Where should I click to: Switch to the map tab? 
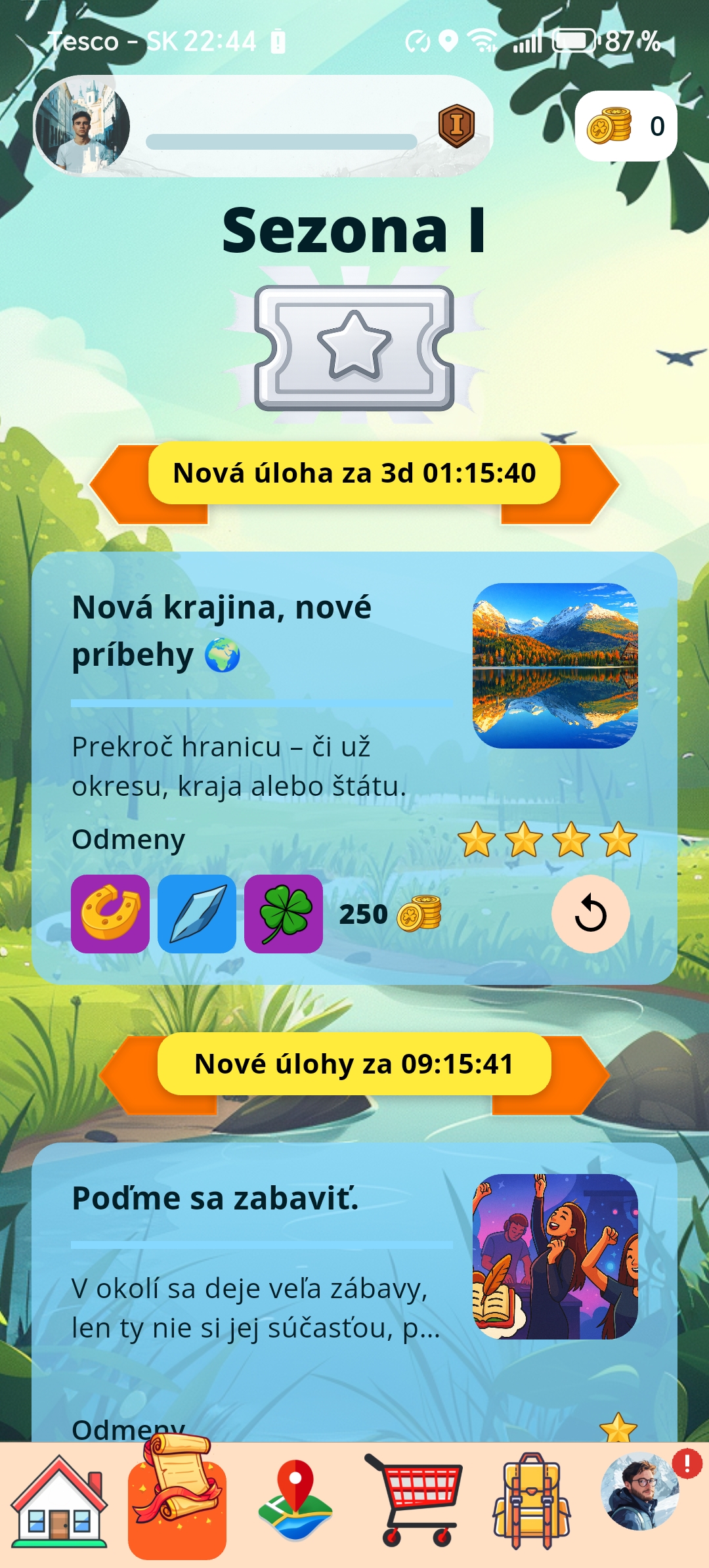pos(295,1504)
